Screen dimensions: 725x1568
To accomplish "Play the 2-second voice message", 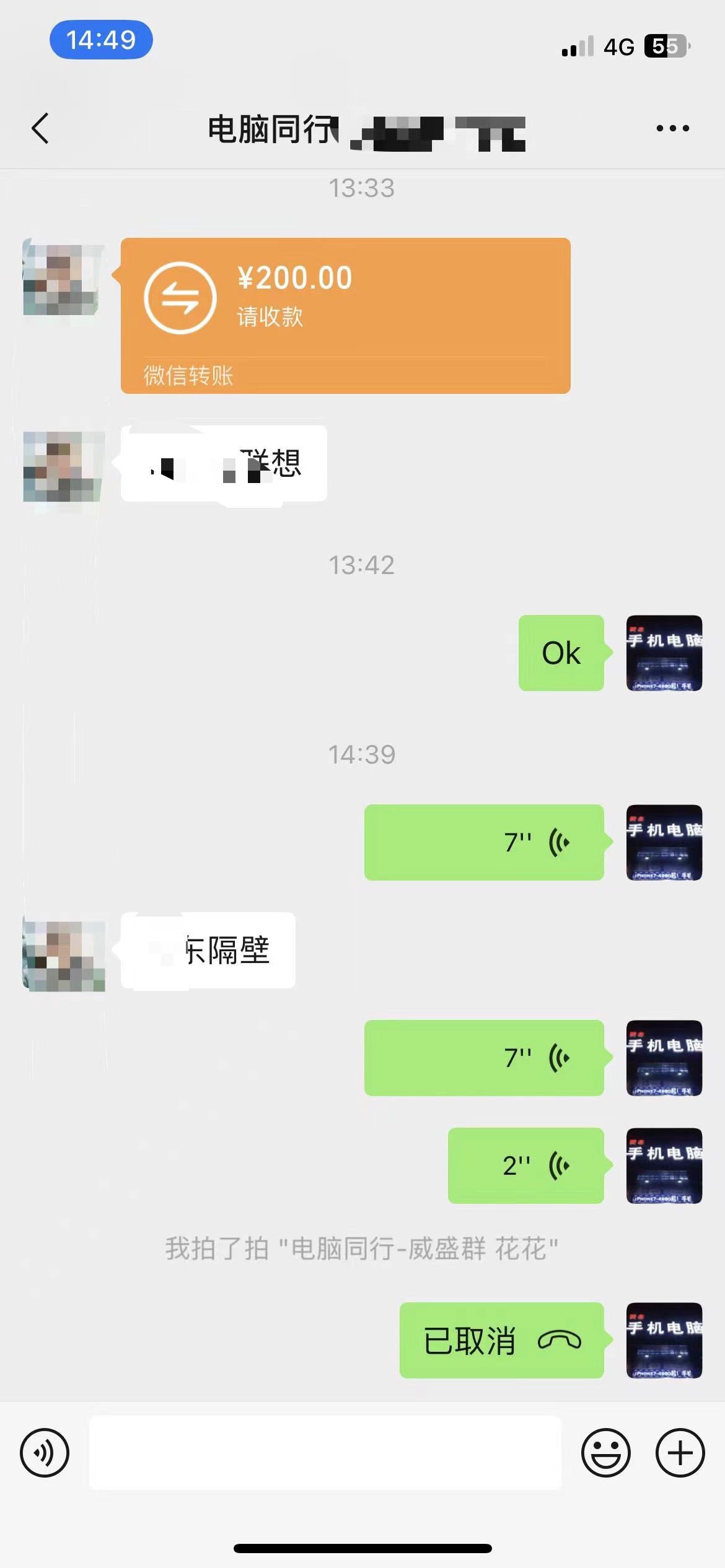I will (525, 1165).
